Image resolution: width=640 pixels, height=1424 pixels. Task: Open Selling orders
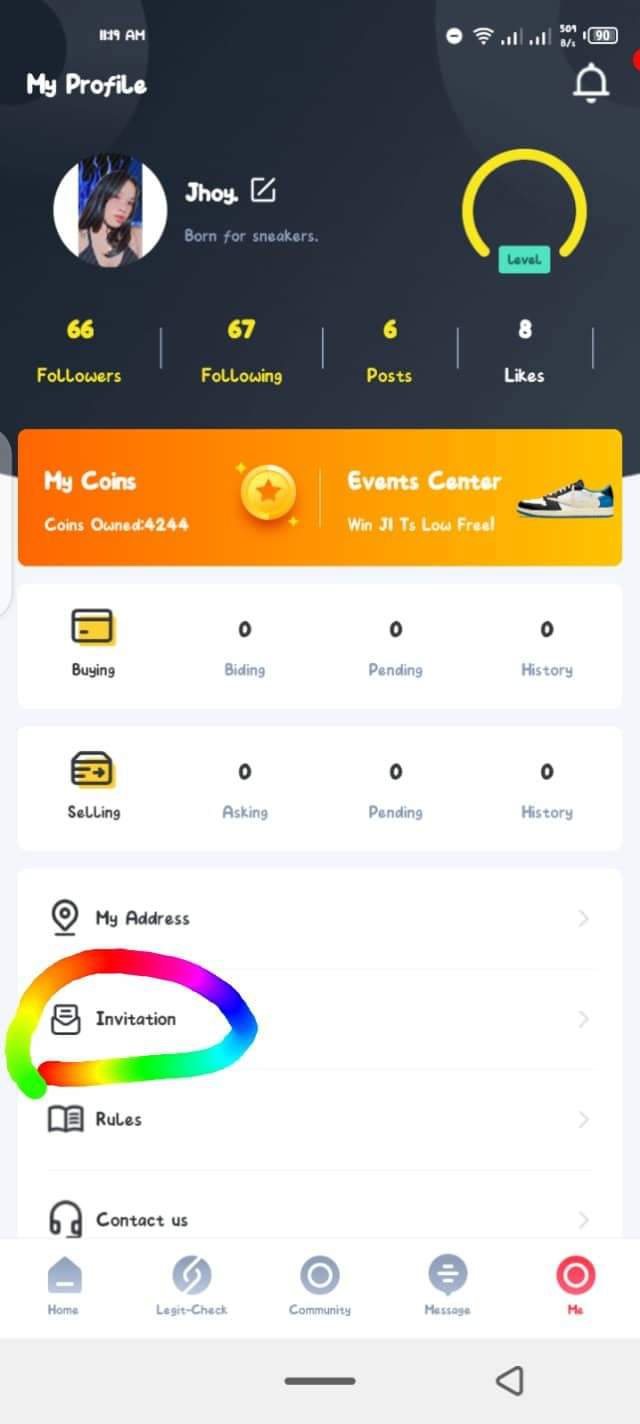pos(93,787)
